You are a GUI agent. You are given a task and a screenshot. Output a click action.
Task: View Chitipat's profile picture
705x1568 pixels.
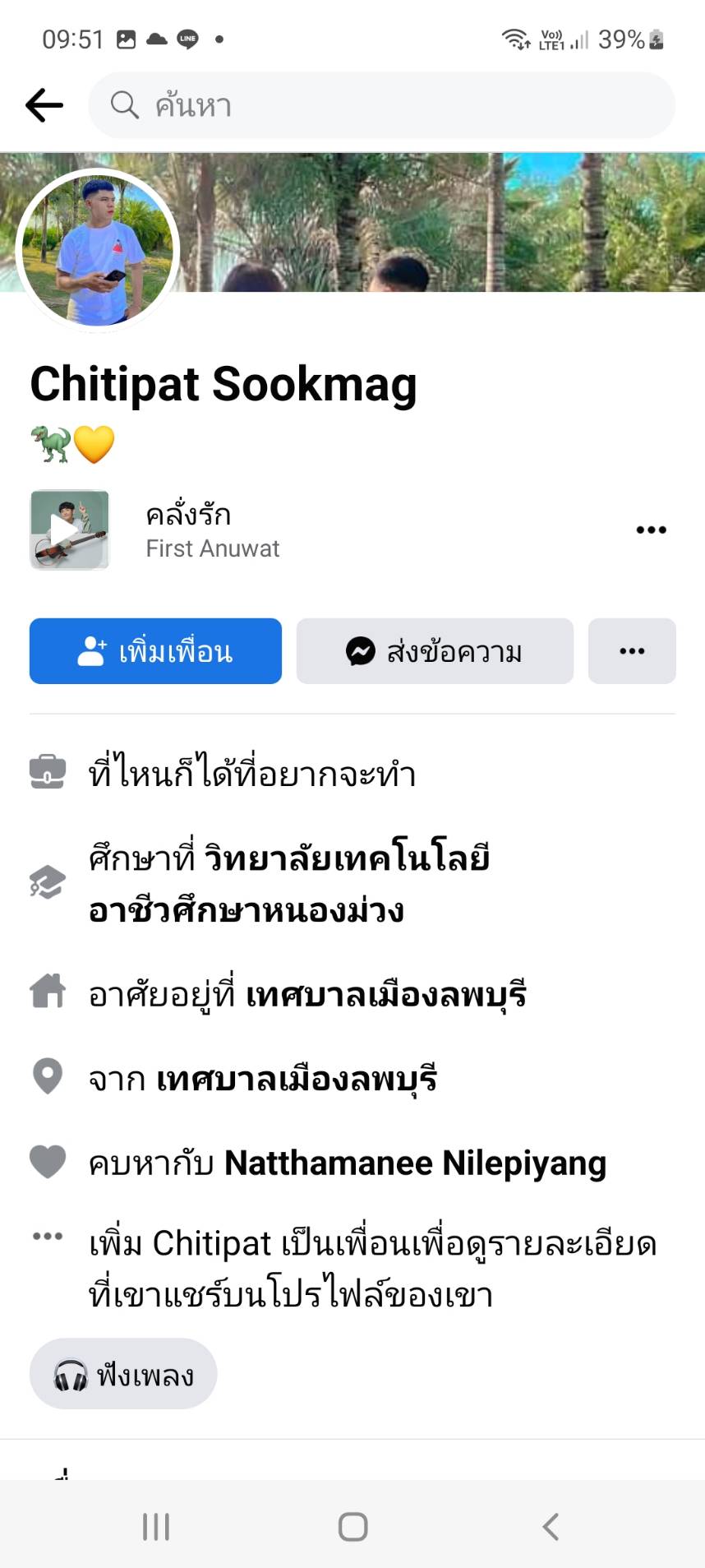[97, 250]
